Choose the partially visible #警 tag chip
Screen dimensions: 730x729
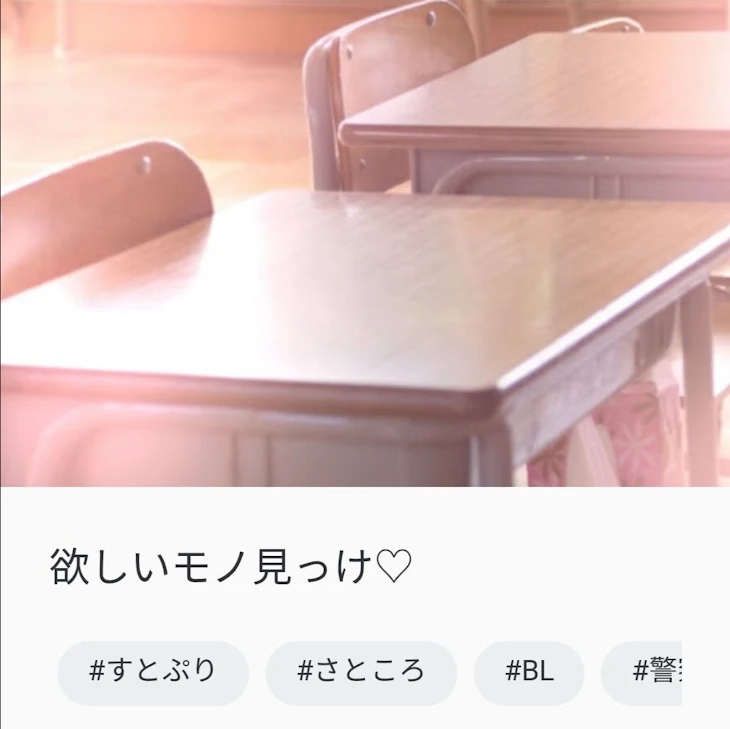click(644, 672)
